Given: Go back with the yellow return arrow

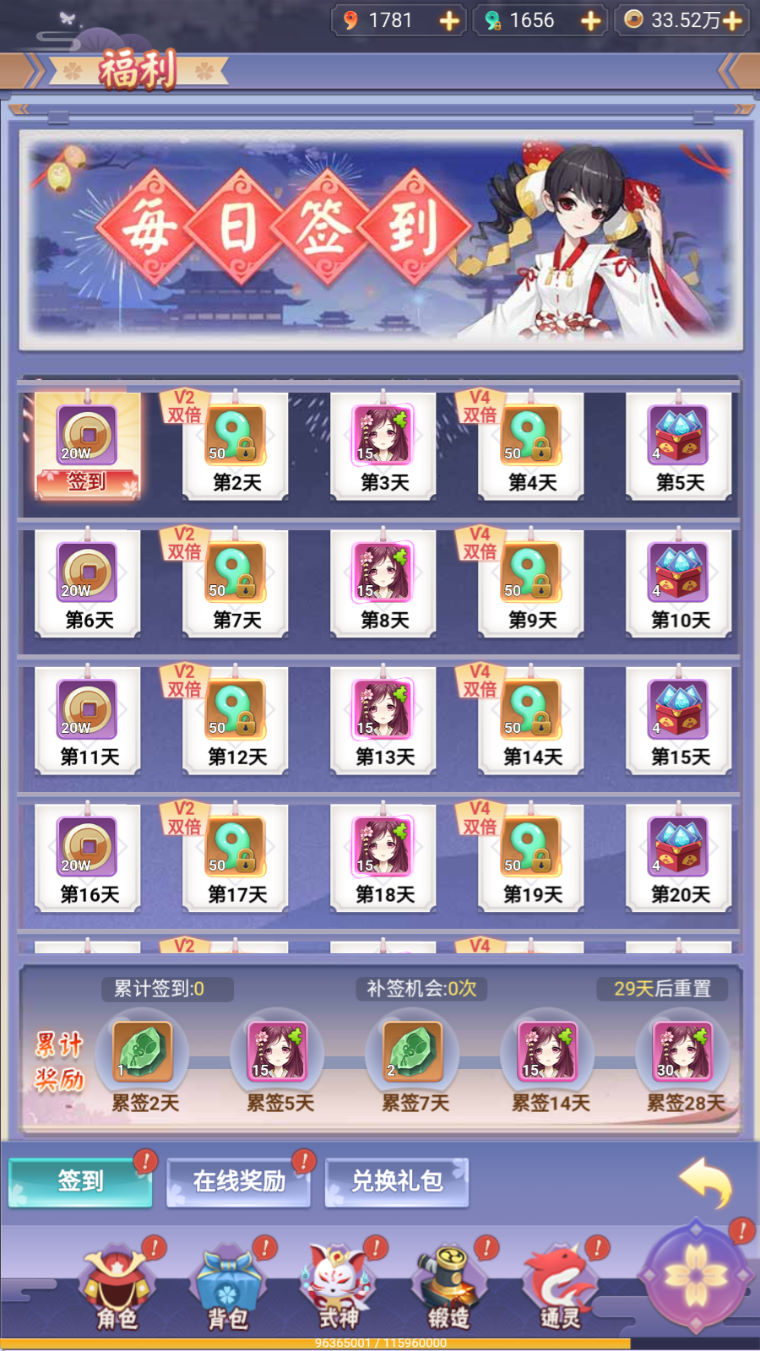Looking at the screenshot, I should (x=706, y=1182).
